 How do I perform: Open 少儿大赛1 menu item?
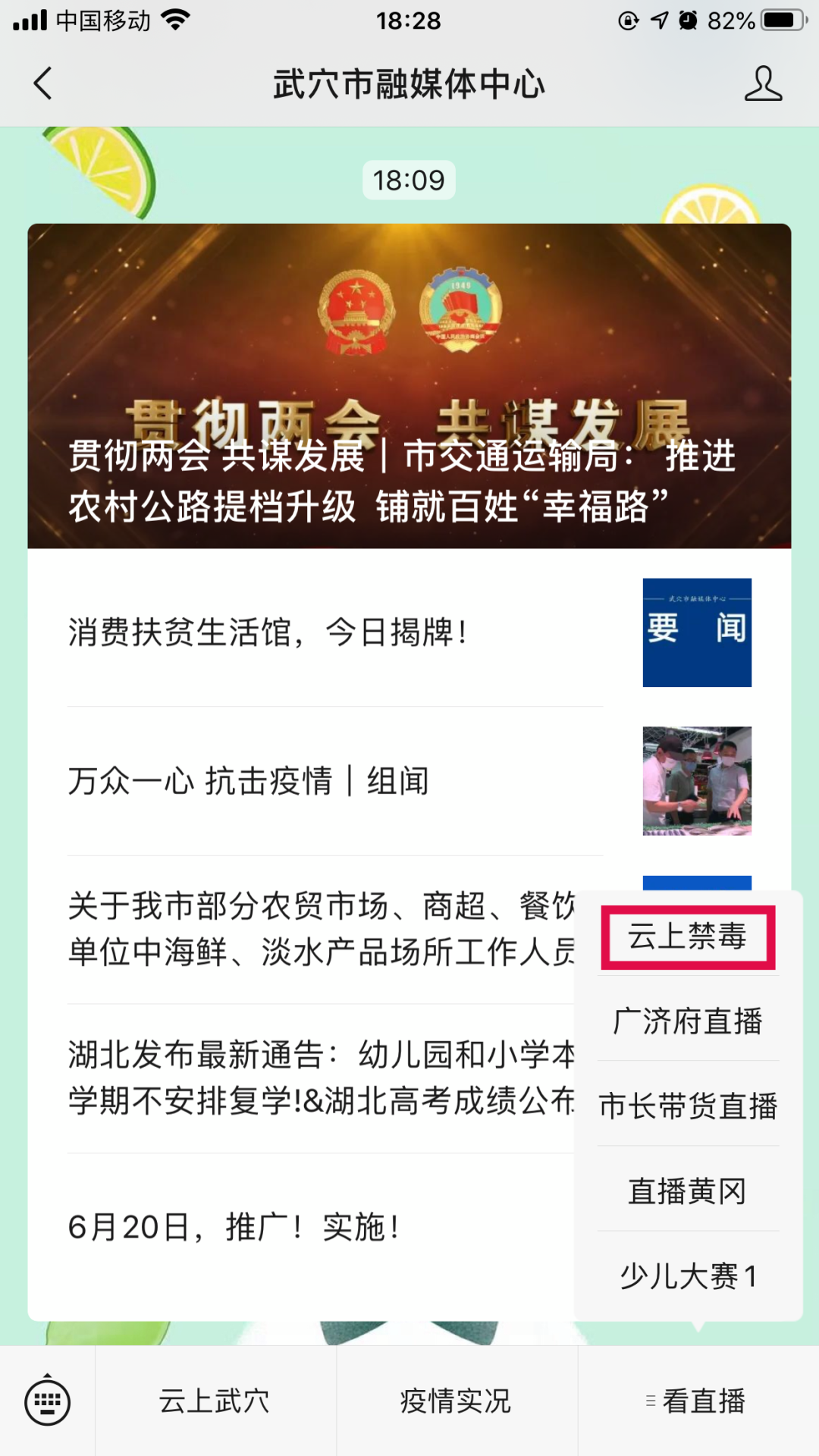(x=688, y=1276)
